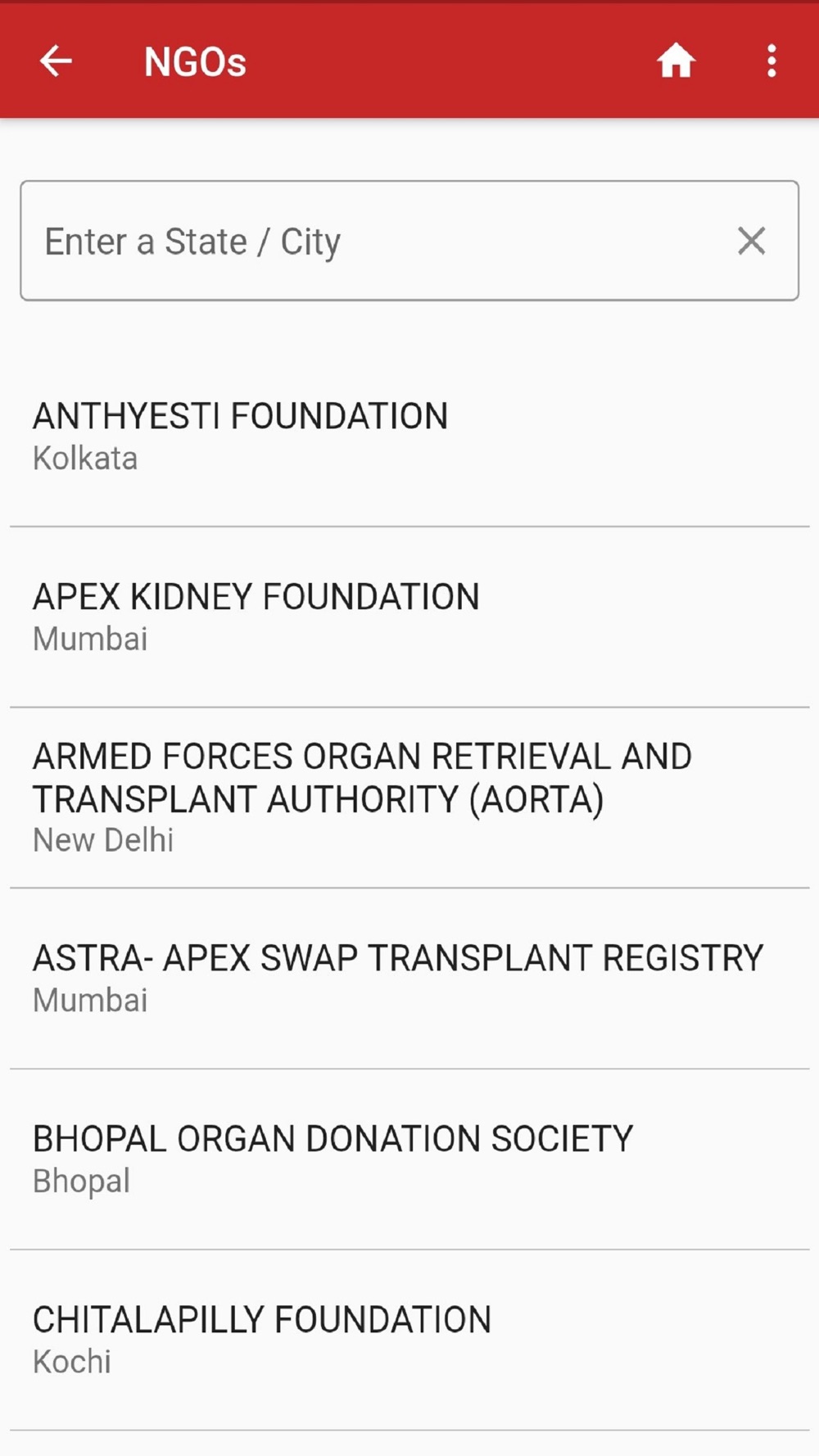View the Armed Forces Organ Retrieval (AORTA) entry
Image resolution: width=819 pixels, height=1456 pixels.
(x=409, y=798)
